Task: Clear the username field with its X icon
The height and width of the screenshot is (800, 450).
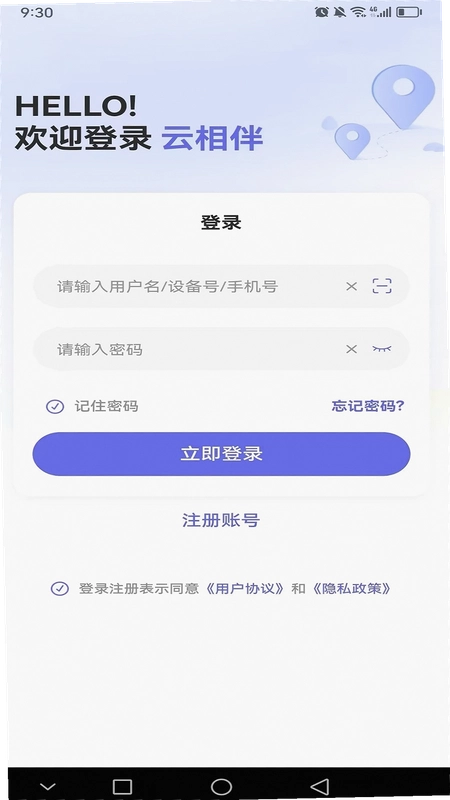Action: click(351, 287)
